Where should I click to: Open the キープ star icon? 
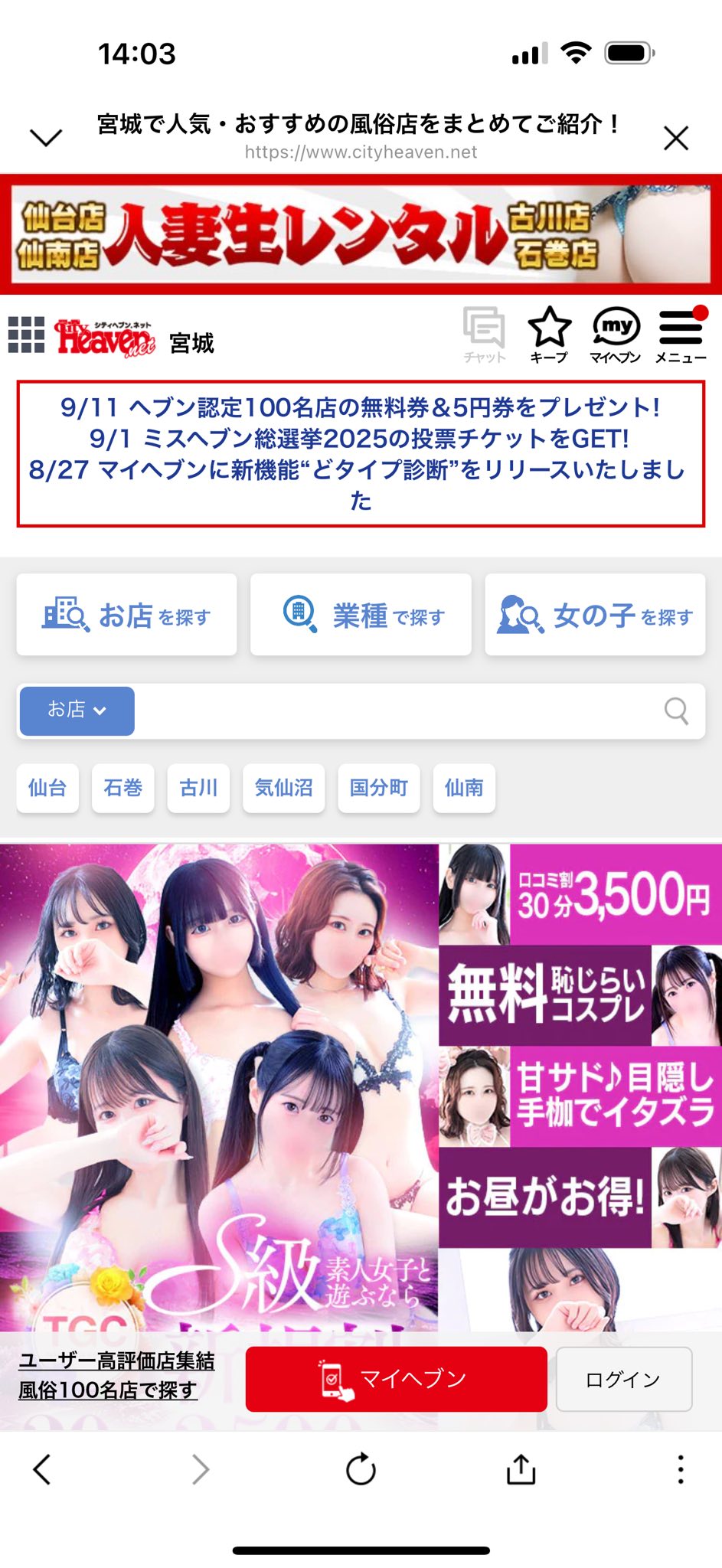click(x=549, y=335)
